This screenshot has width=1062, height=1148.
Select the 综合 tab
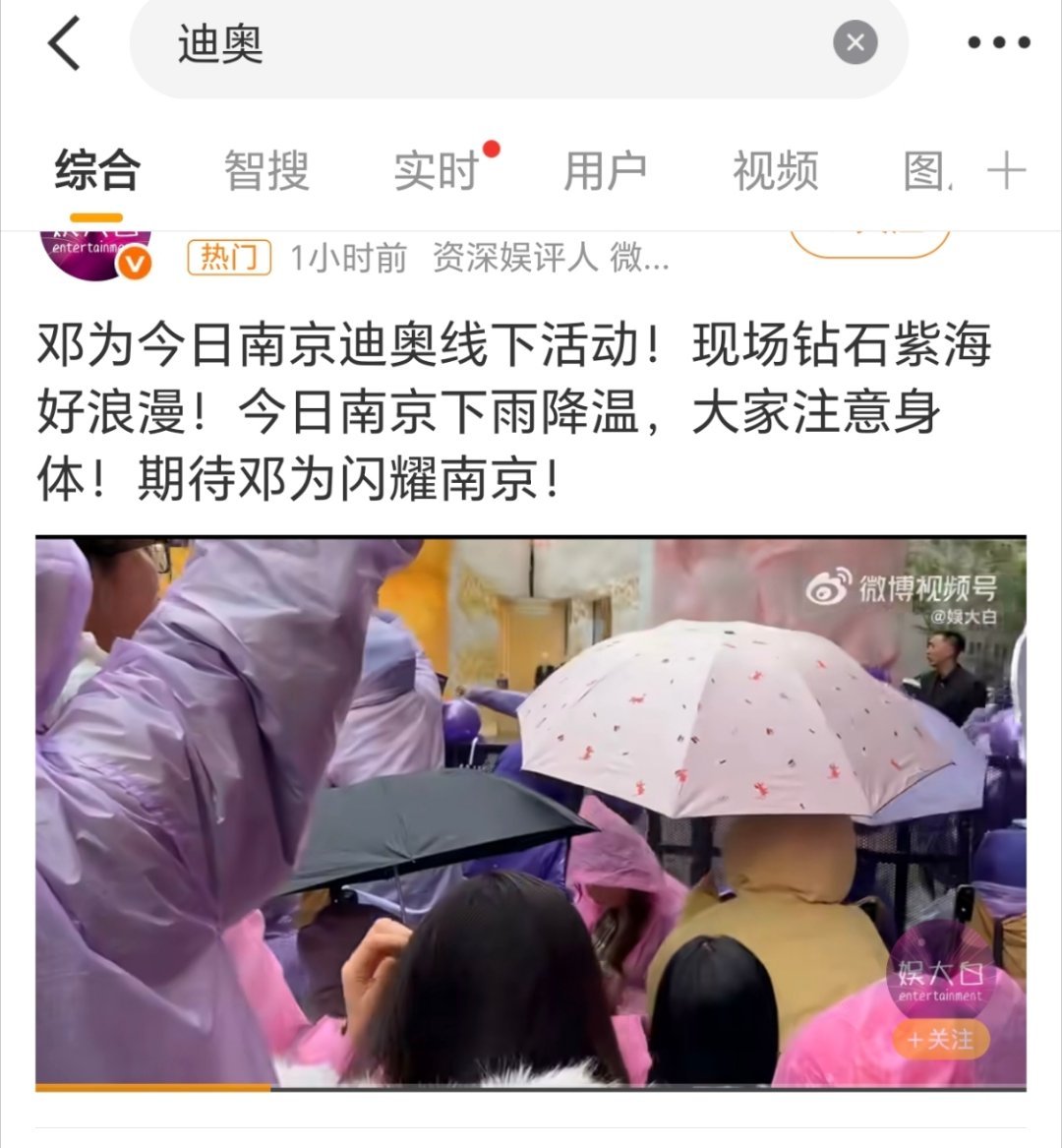pos(96,169)
